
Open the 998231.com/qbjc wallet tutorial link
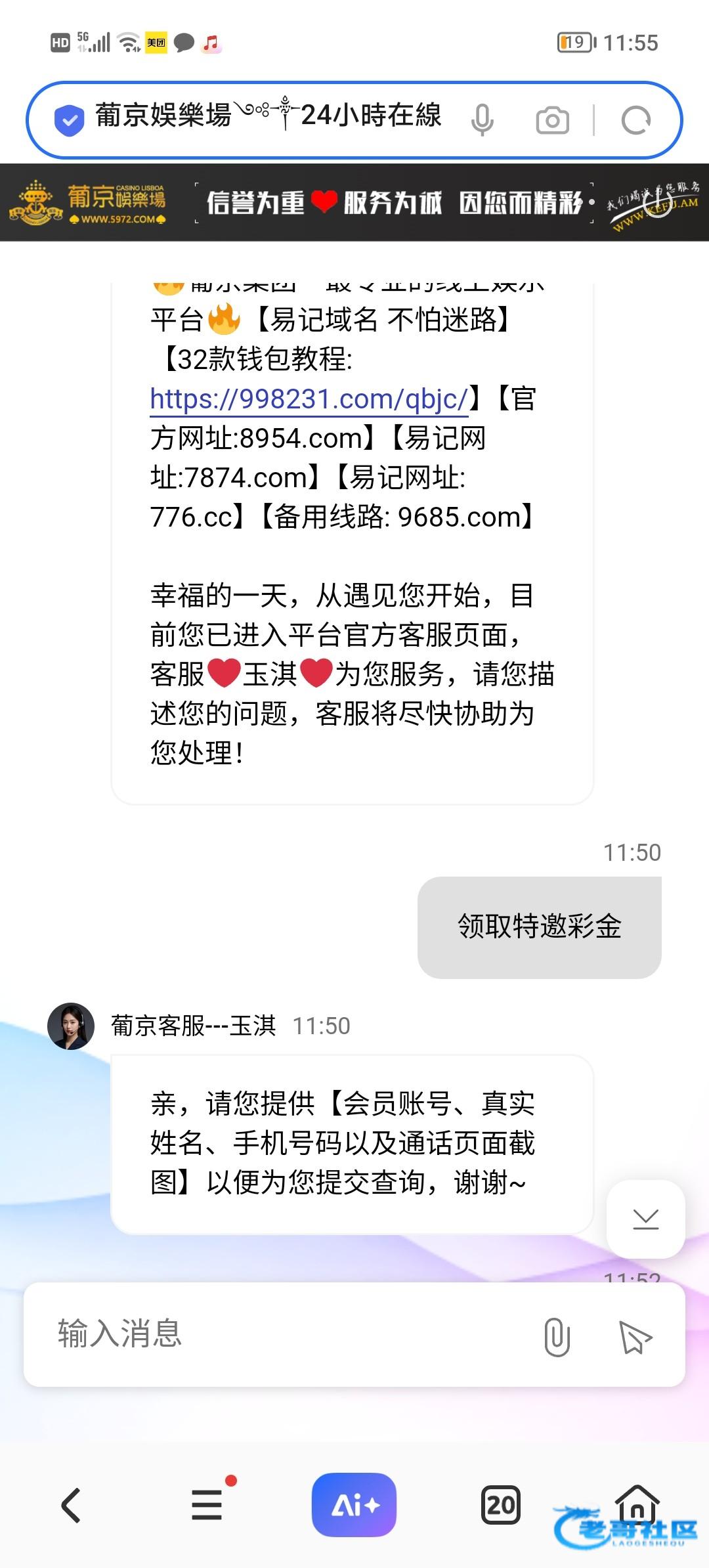(x=309, y=399)
